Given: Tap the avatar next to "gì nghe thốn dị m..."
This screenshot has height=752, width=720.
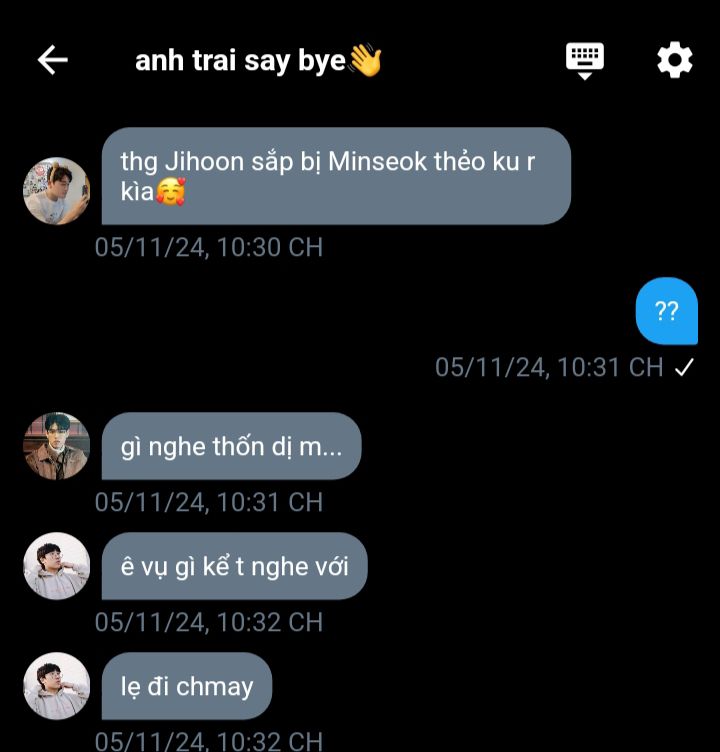Looking at the screenshot, I should click(x=57, y=446).
